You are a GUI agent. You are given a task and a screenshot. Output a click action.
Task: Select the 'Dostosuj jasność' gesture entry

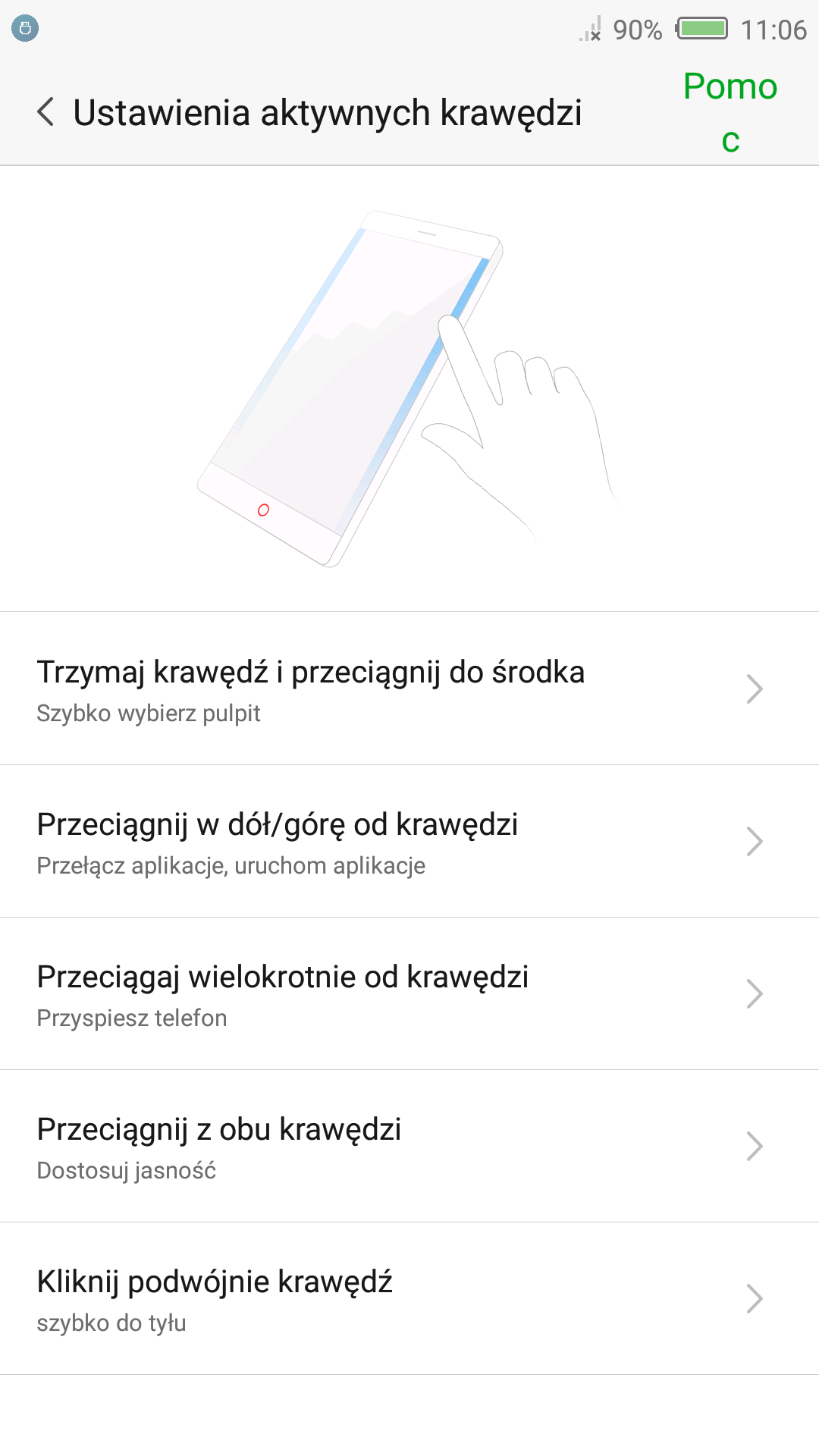pyautogui.click(x=126, y=1170)
